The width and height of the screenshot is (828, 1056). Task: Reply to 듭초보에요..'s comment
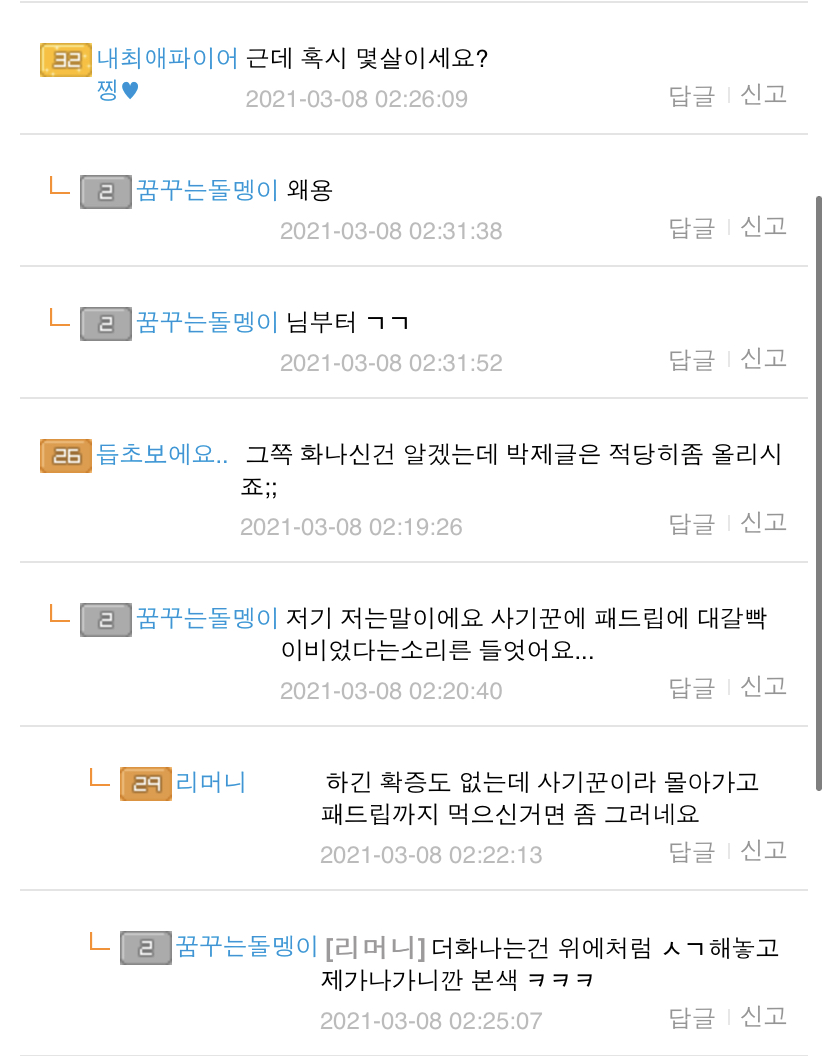[691, 524]
